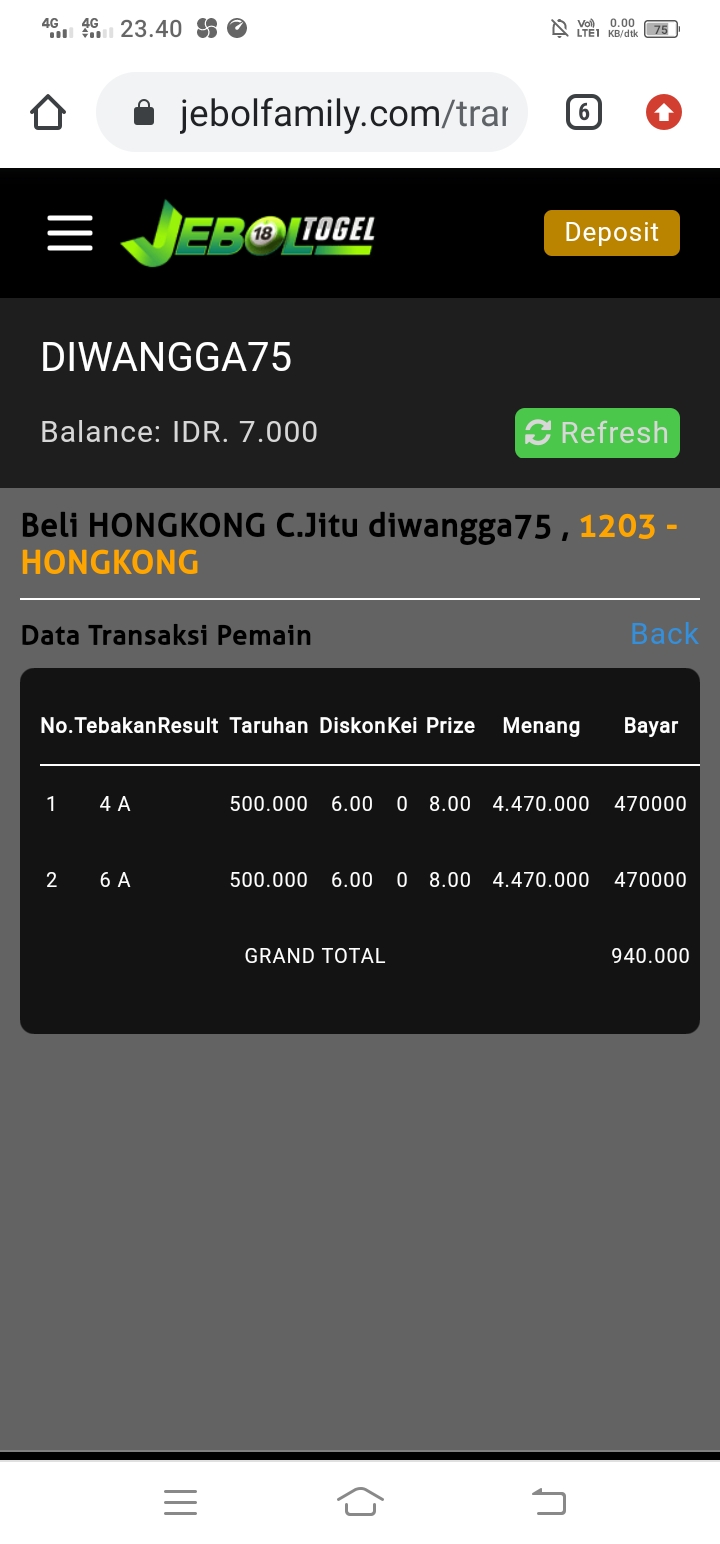Screen dimensions: 720x1544
Task: Tap the Deposit button
Action: pos(611,233)
